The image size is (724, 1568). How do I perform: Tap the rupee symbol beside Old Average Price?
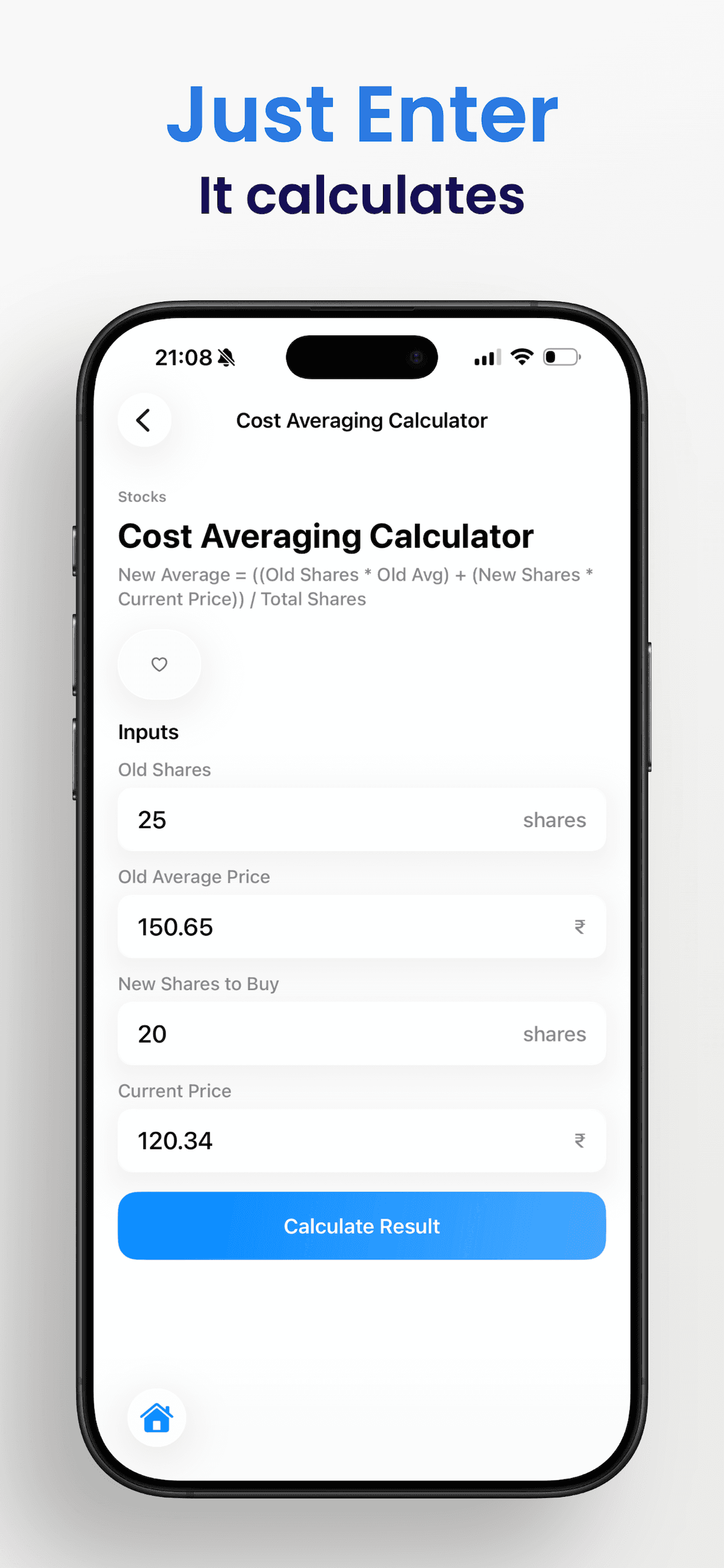(x=581, y=927)
